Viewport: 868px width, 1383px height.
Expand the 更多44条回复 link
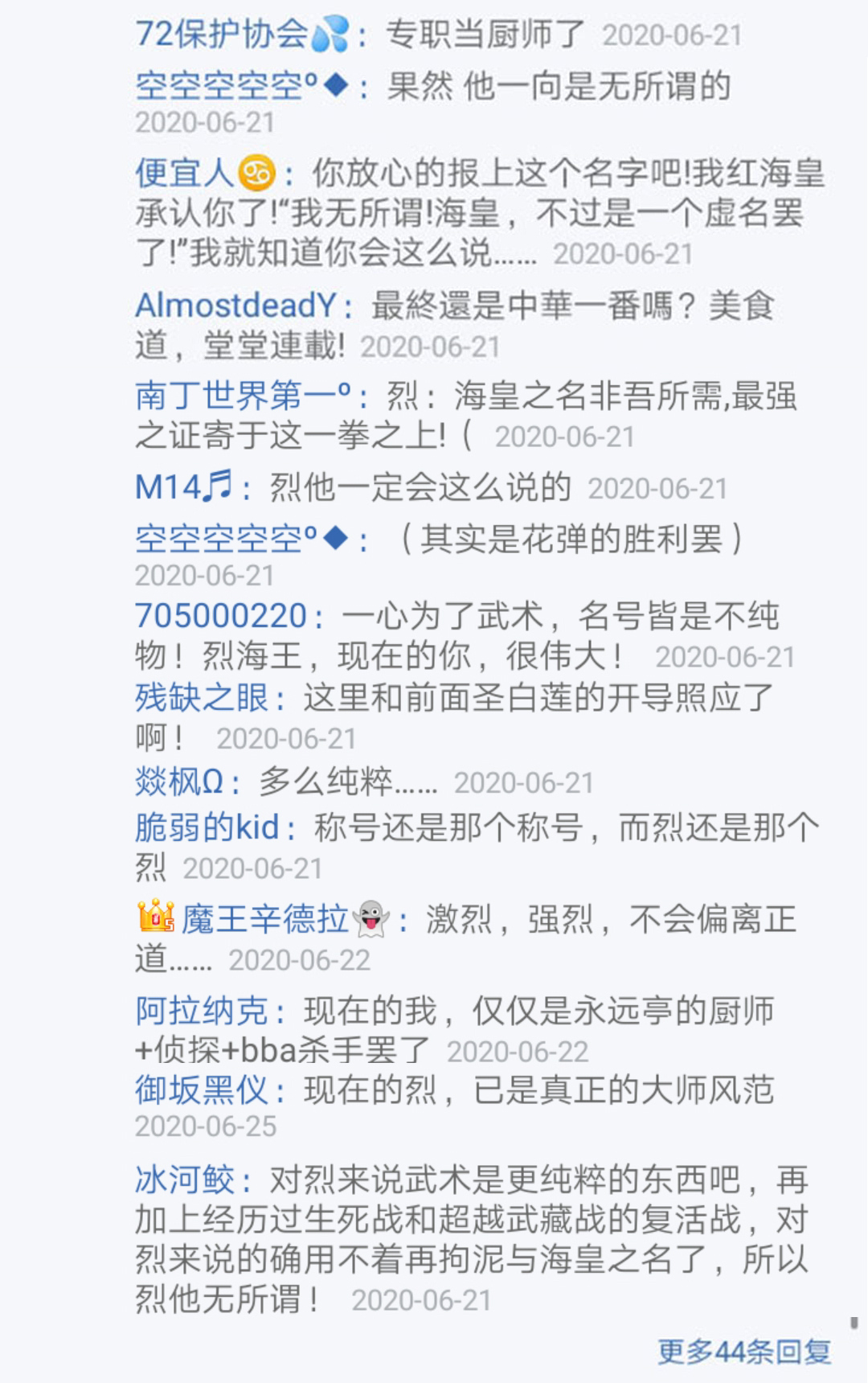pos(743,1352)
